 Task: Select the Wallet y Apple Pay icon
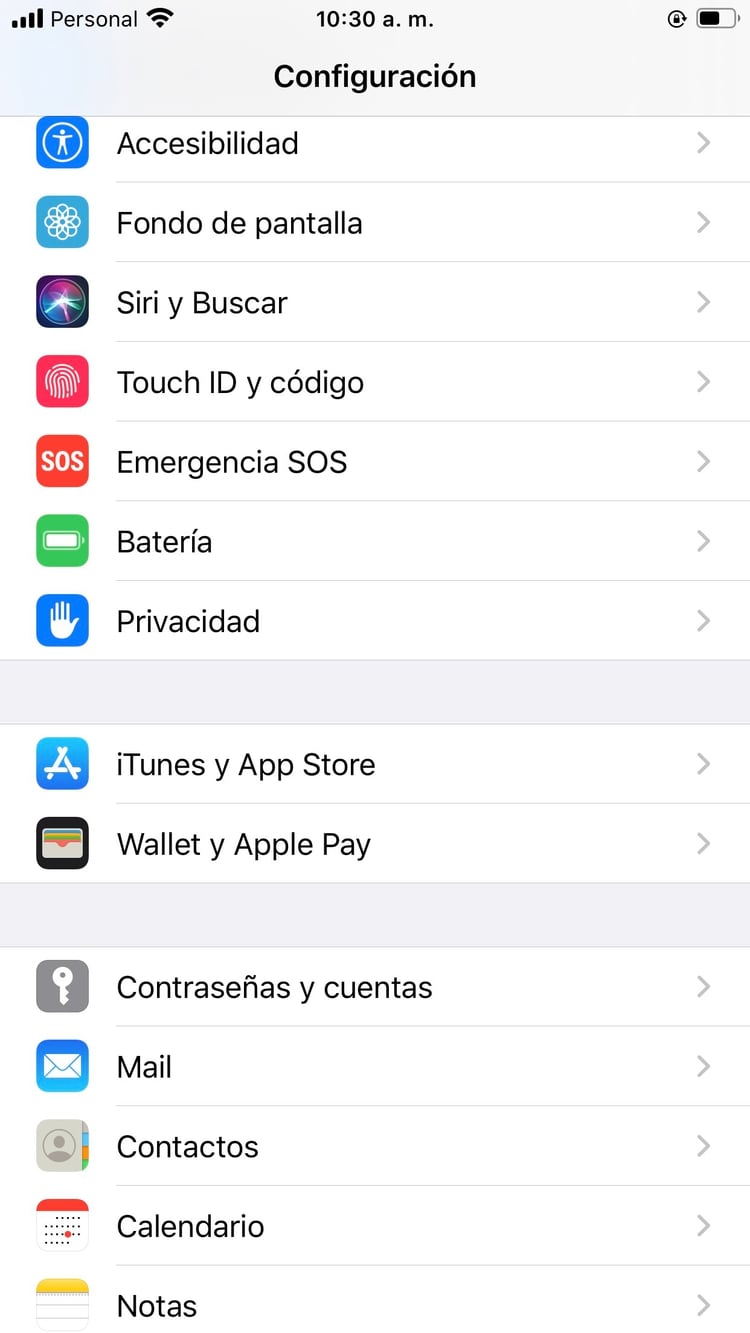click(62, 844)
